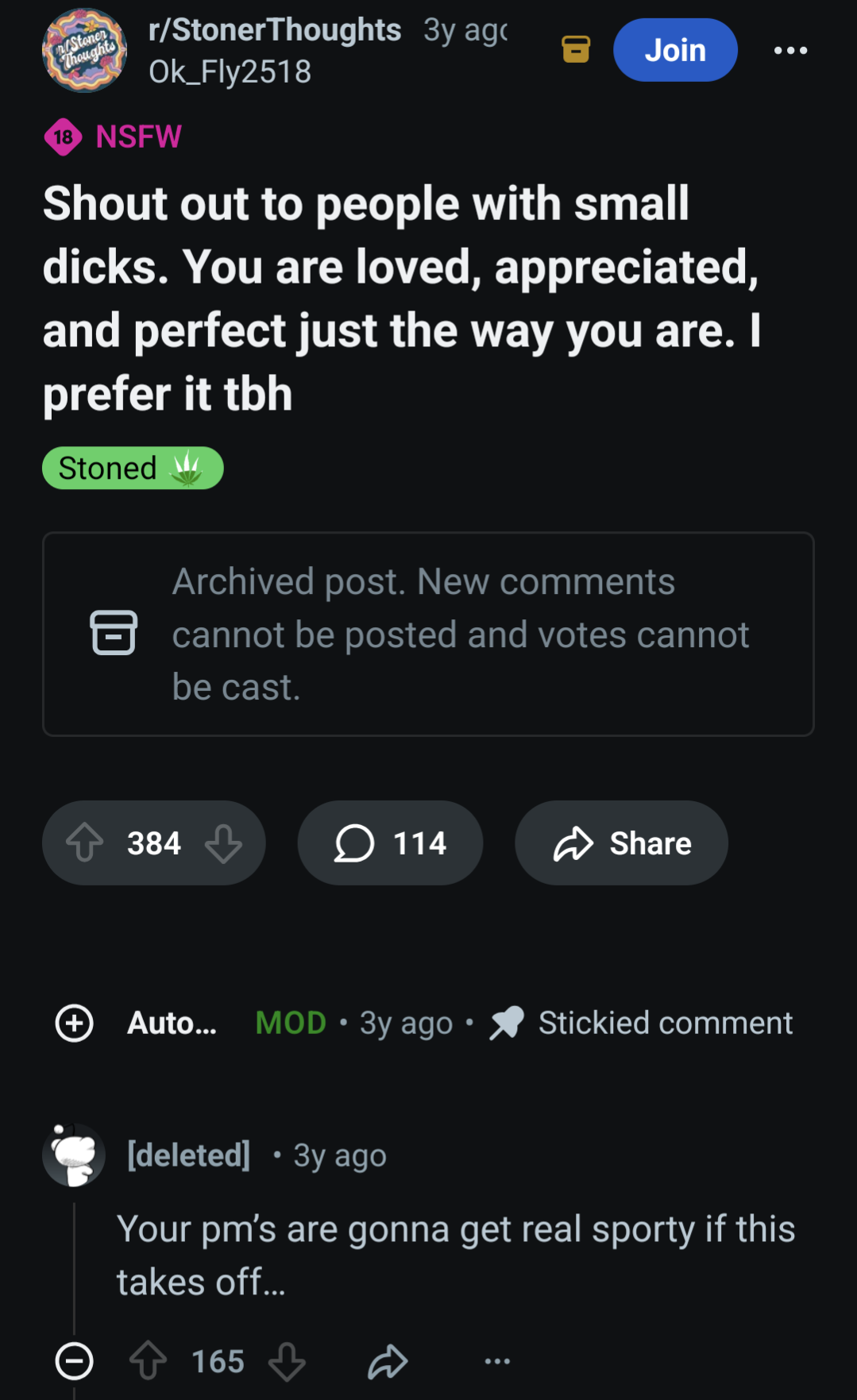The image size is (857, 1400).
Task: View Ok_Fly2518's profile
Action: [x=230, y=72]
